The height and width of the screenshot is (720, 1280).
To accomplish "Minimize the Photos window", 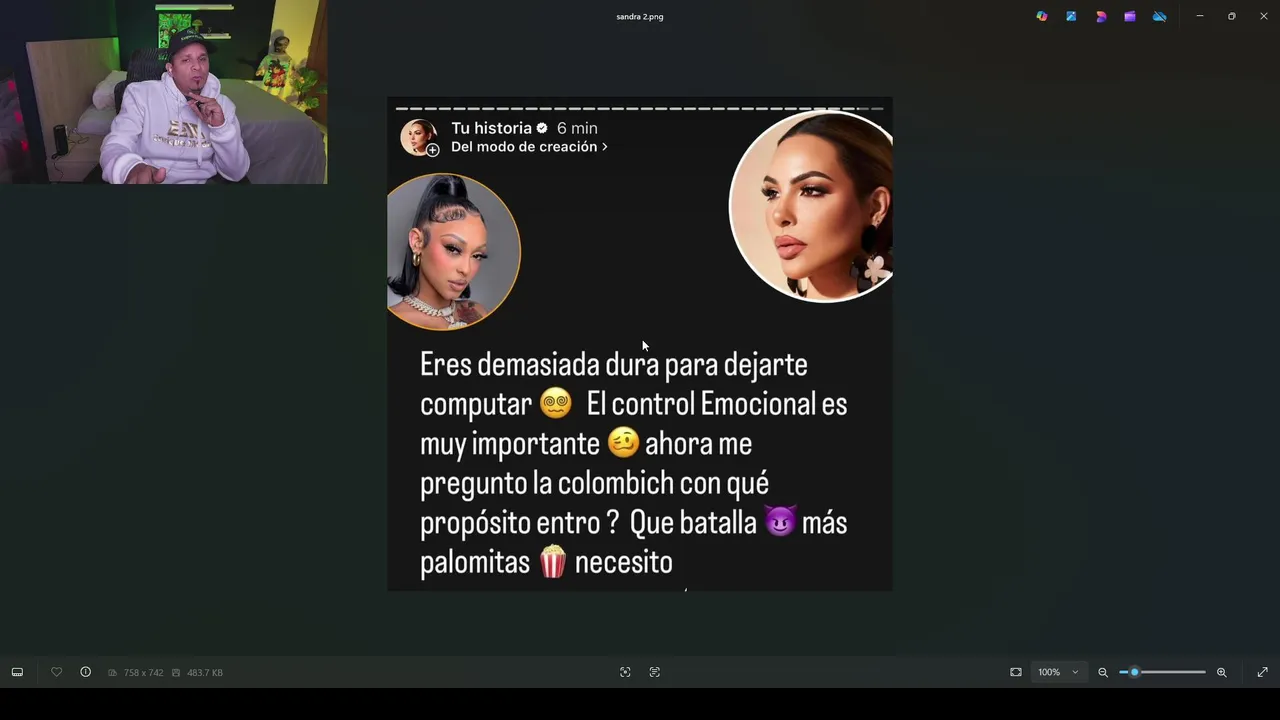I will (x=1200, y=16).
